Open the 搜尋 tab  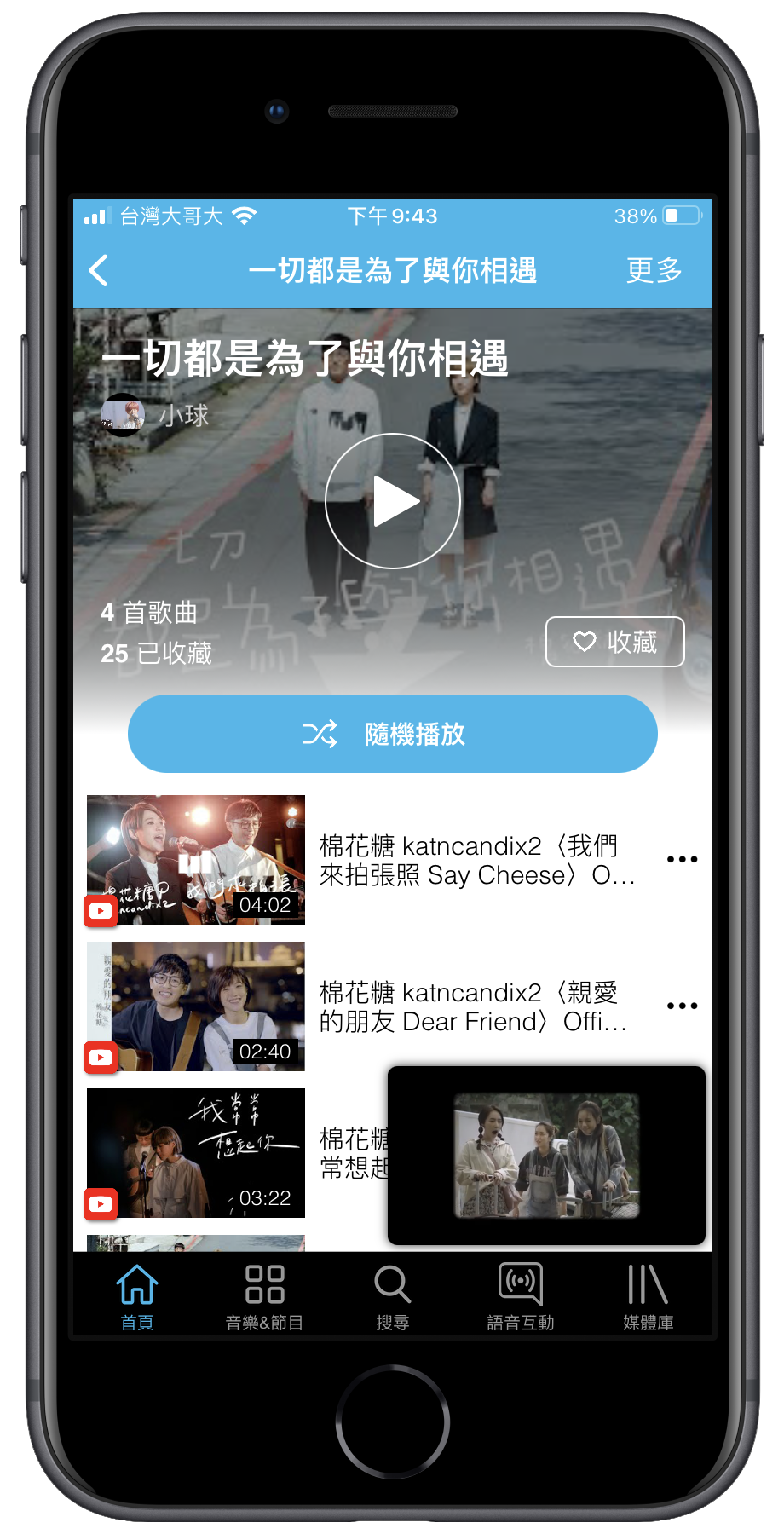click(393, 1297)
